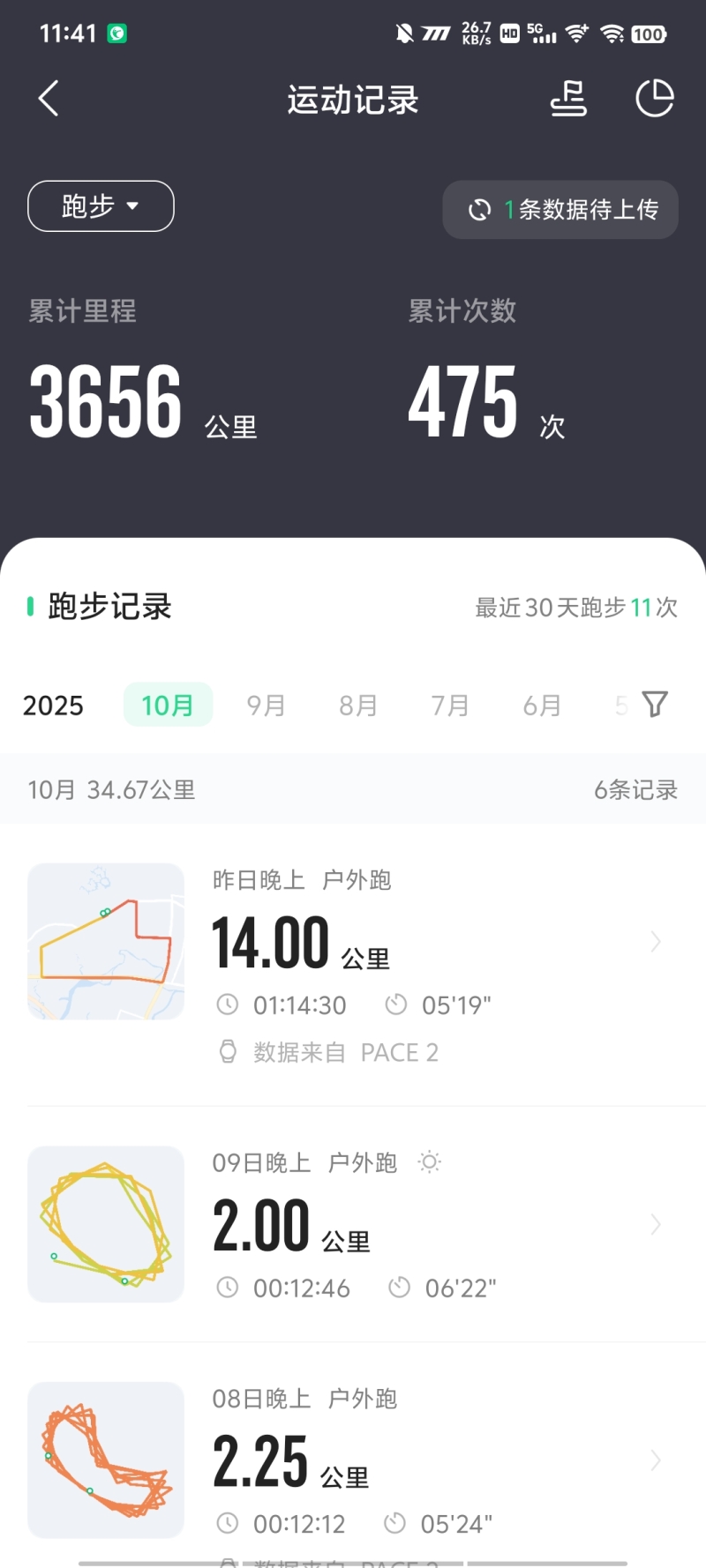The image size is (706, 1568).
Task: Select the 10月 month tab
Action: (168, 705)
